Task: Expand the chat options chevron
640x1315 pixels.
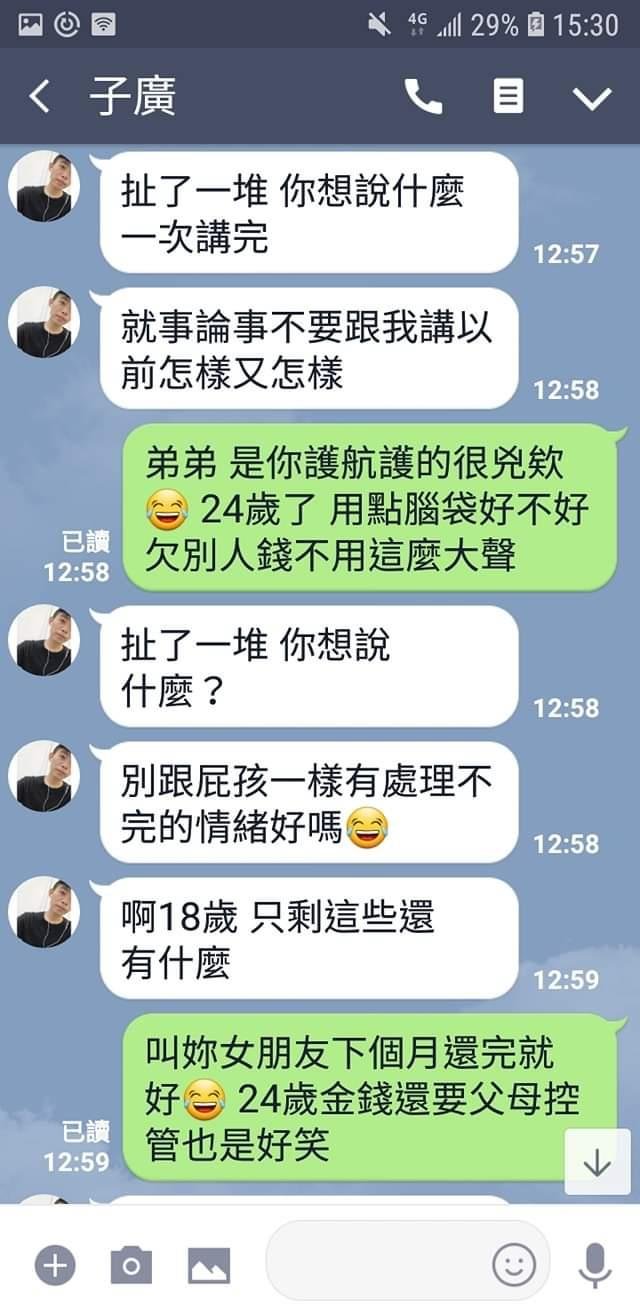Action: pos(591,98)
